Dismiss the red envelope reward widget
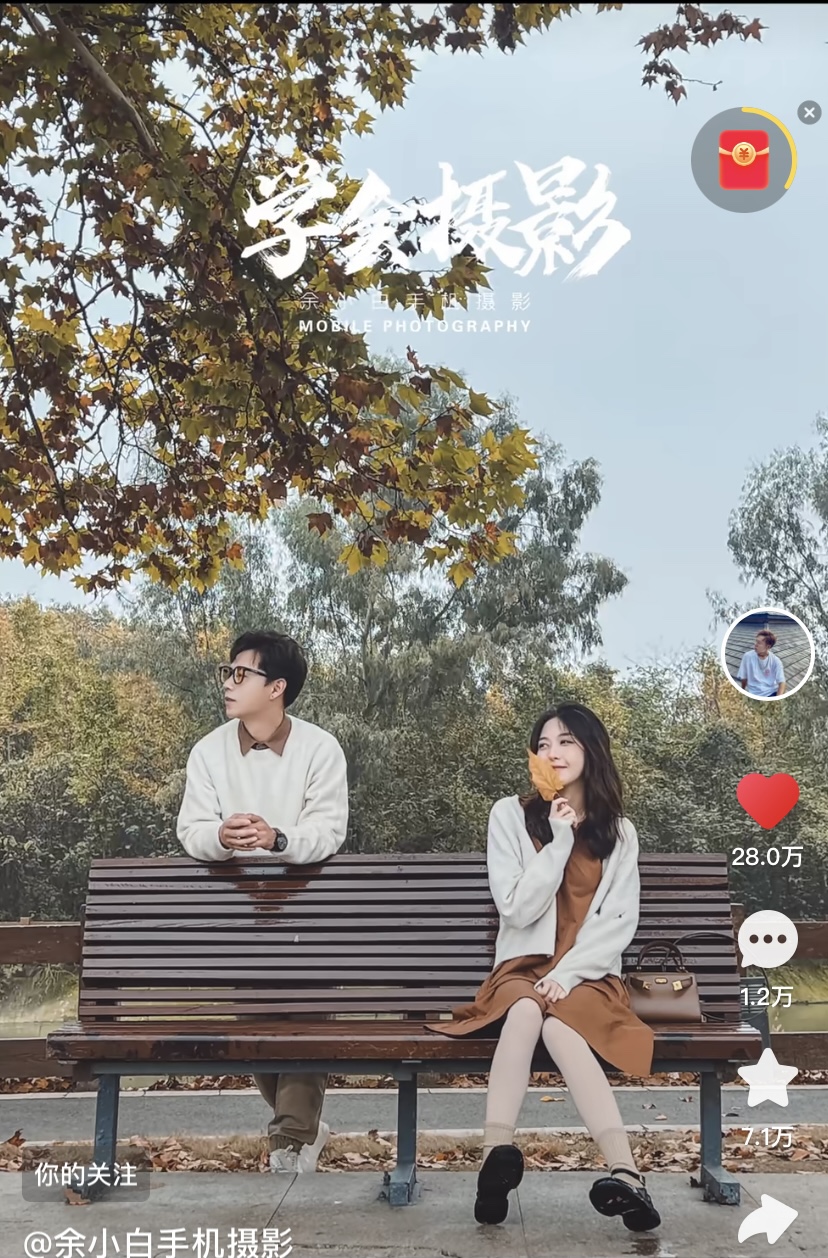The width and height of the screenshot is (828, 1258). coord(810,112)
